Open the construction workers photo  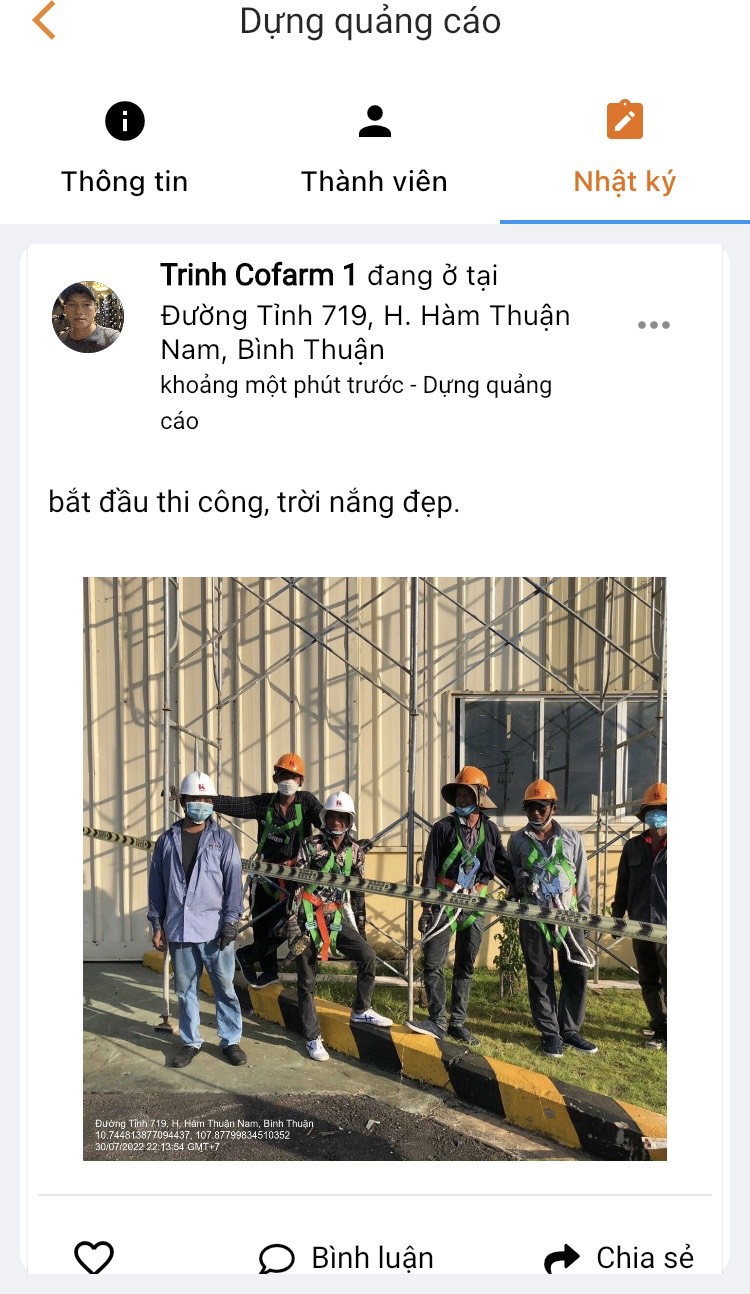point(374,868)
